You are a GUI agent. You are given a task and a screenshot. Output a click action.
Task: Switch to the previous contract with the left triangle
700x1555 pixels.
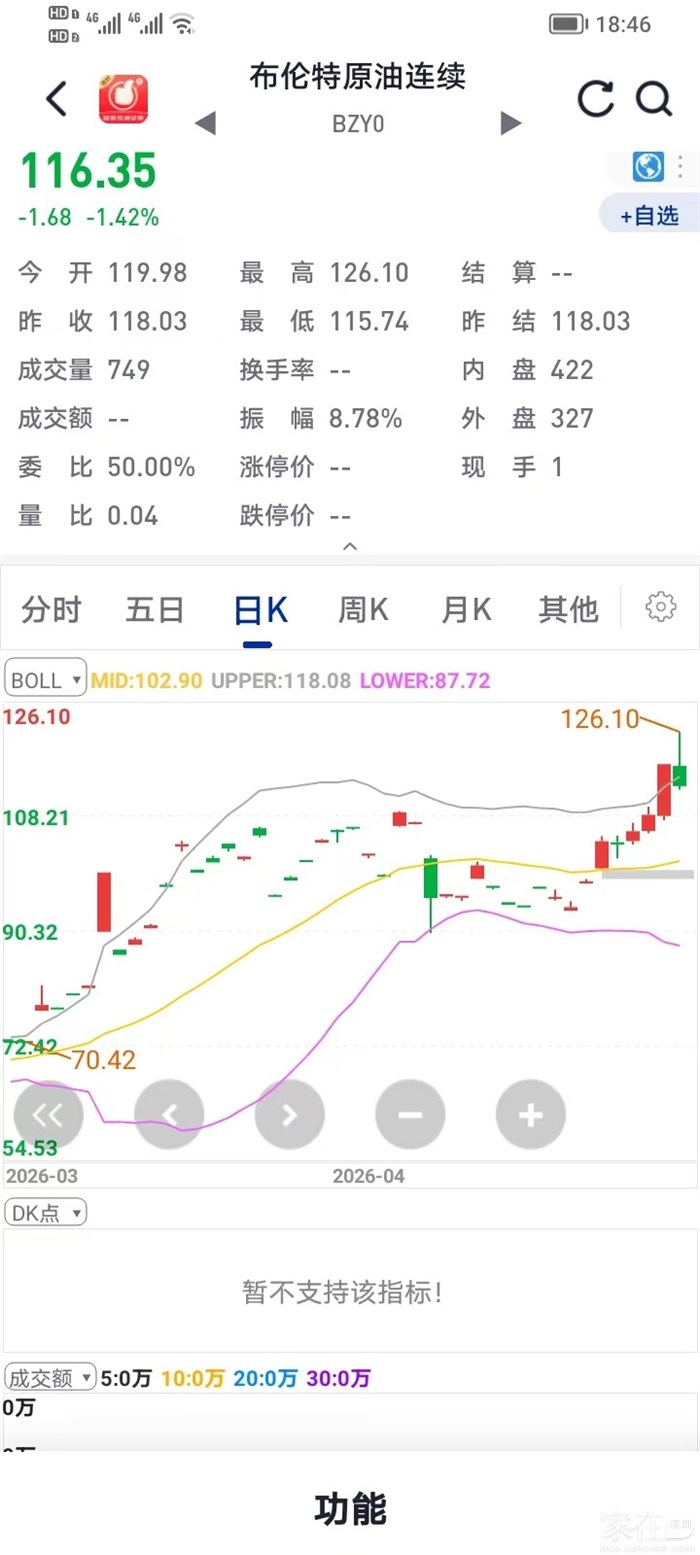tap(205, 123)
